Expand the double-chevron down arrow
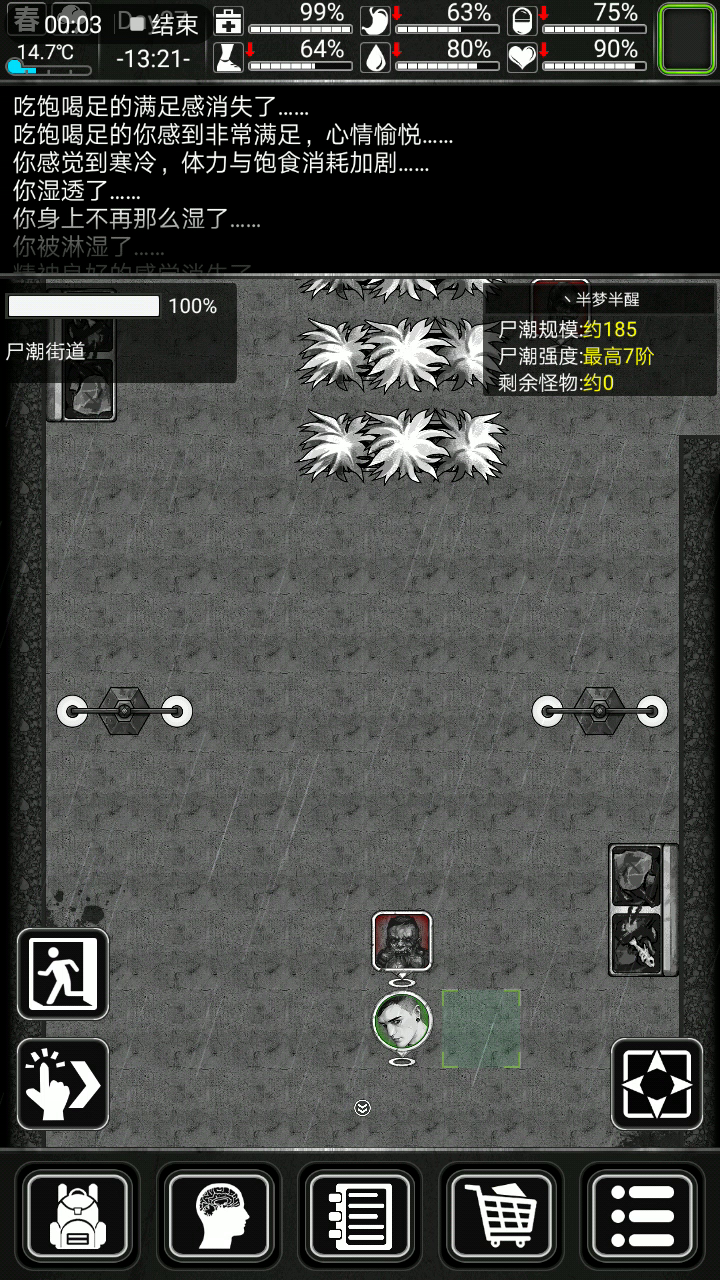The image size is (720, 1280). (362, 1107)
